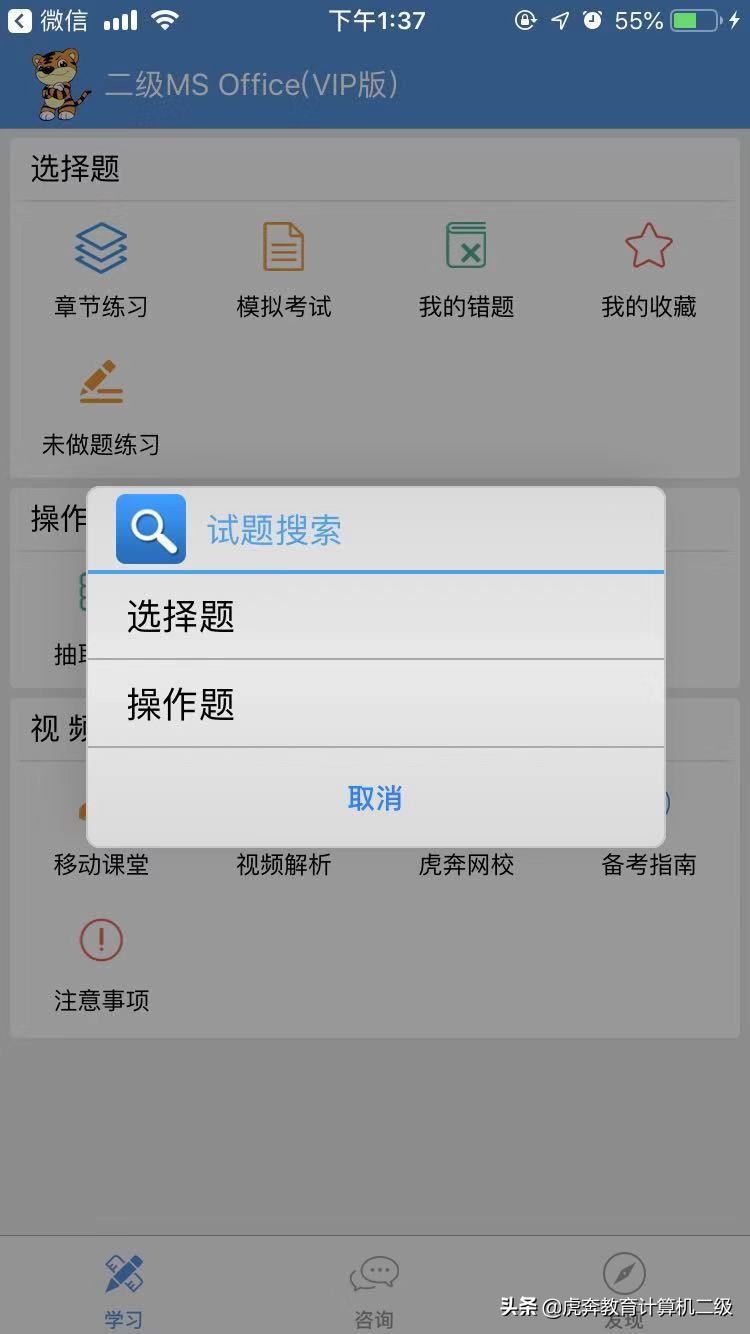Switch to the 学习 (study) tab
The height and width of the screenshot is (1334, 750).
(122, 1285)
